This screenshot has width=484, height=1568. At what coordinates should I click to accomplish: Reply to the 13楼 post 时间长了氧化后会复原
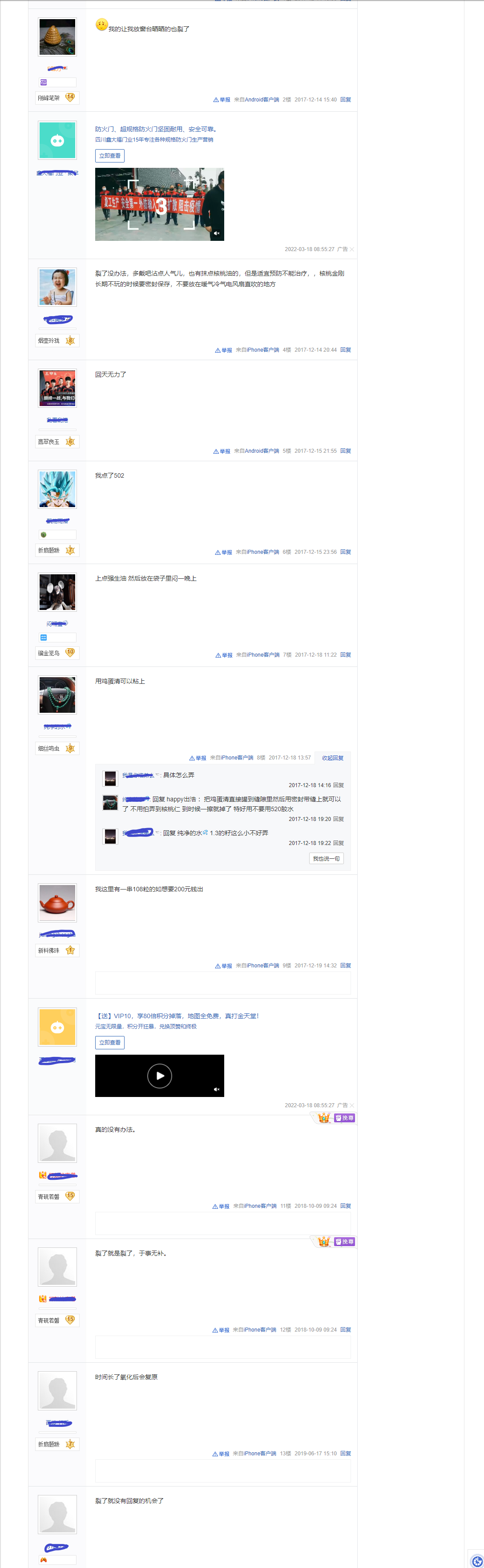(x=345, y=1454)
